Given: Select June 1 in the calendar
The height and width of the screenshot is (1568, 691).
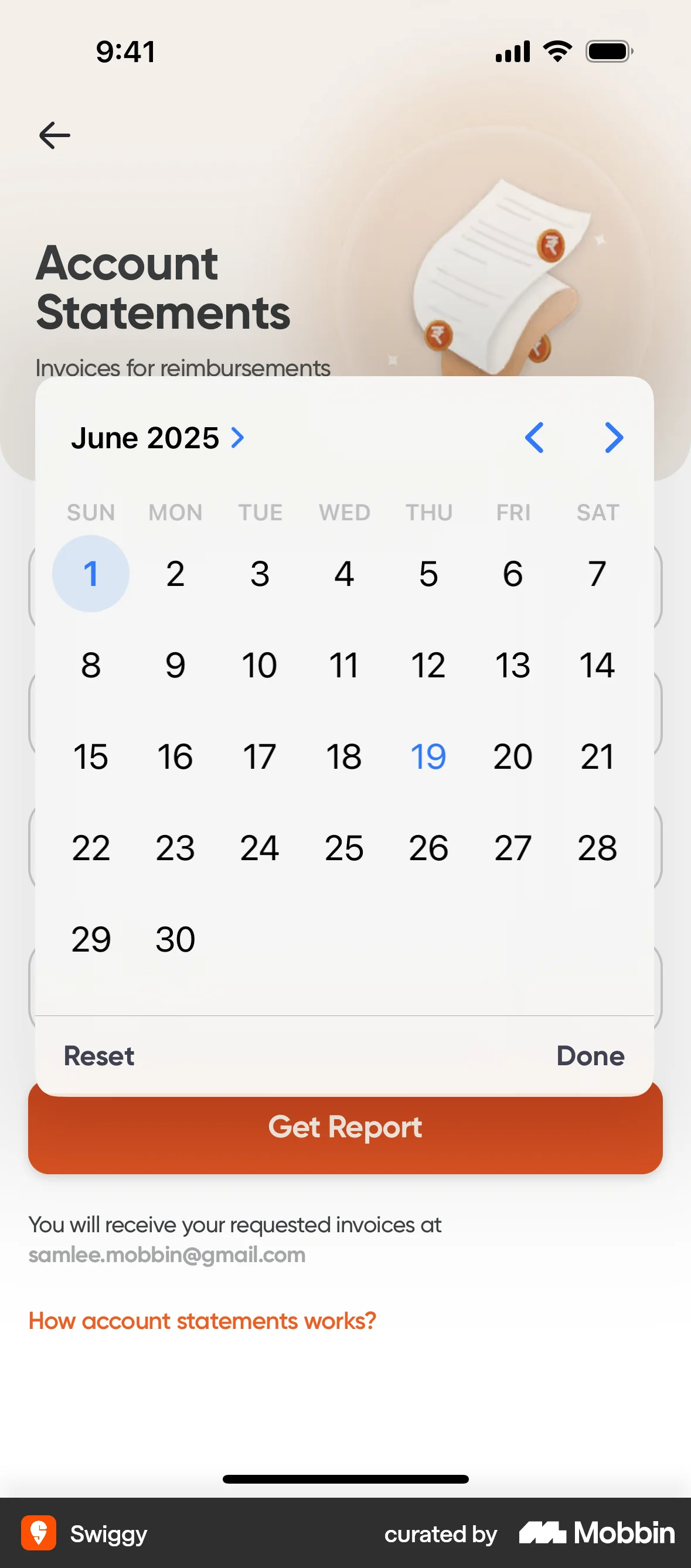Looking at the screenshot, I should point(91,574).
